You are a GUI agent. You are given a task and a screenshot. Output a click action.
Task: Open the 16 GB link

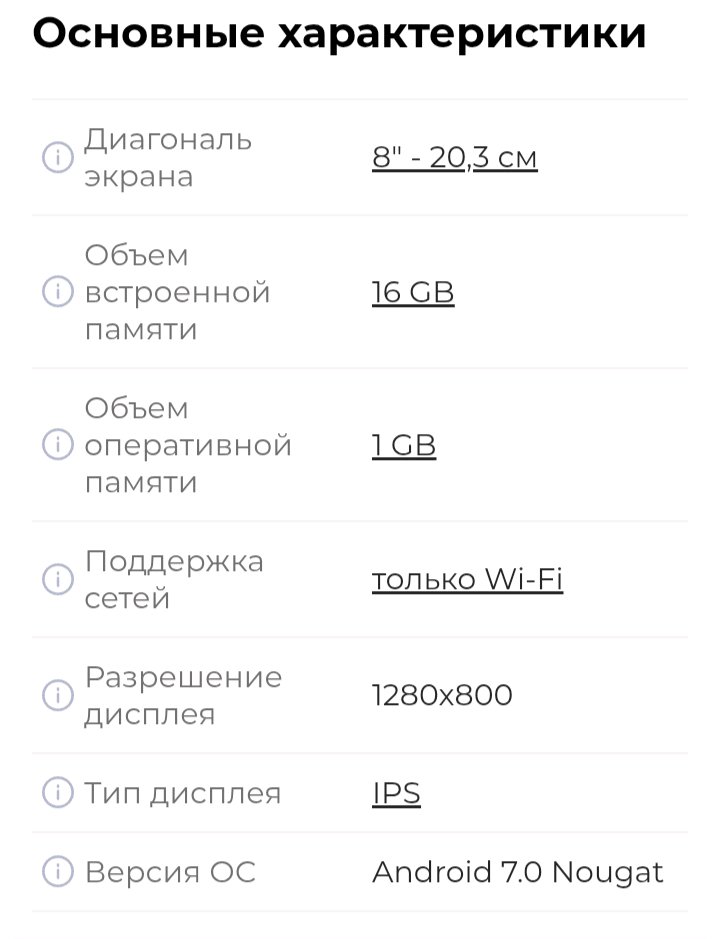[x=413, y=292]
